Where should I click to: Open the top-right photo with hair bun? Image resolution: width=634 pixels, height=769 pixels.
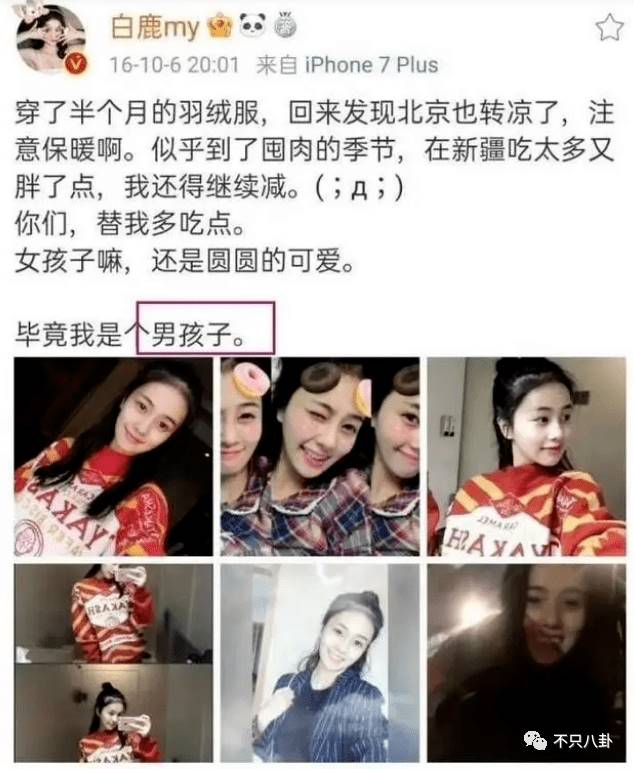(526, 456)
